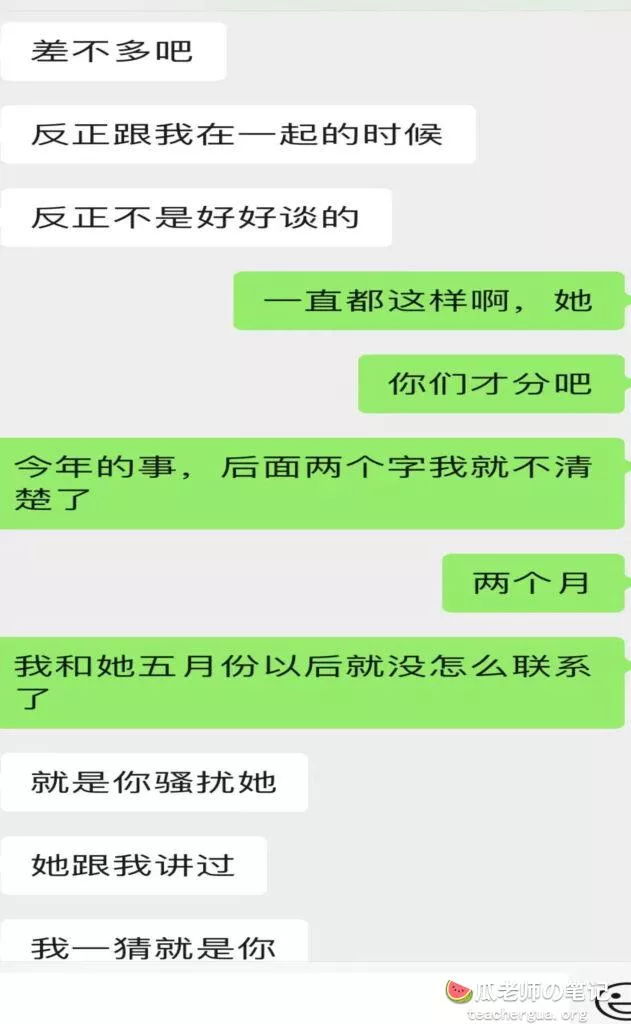Tap the message input field
The image size is (631, 1024).
pyautogui.click(x=220, y=996)
